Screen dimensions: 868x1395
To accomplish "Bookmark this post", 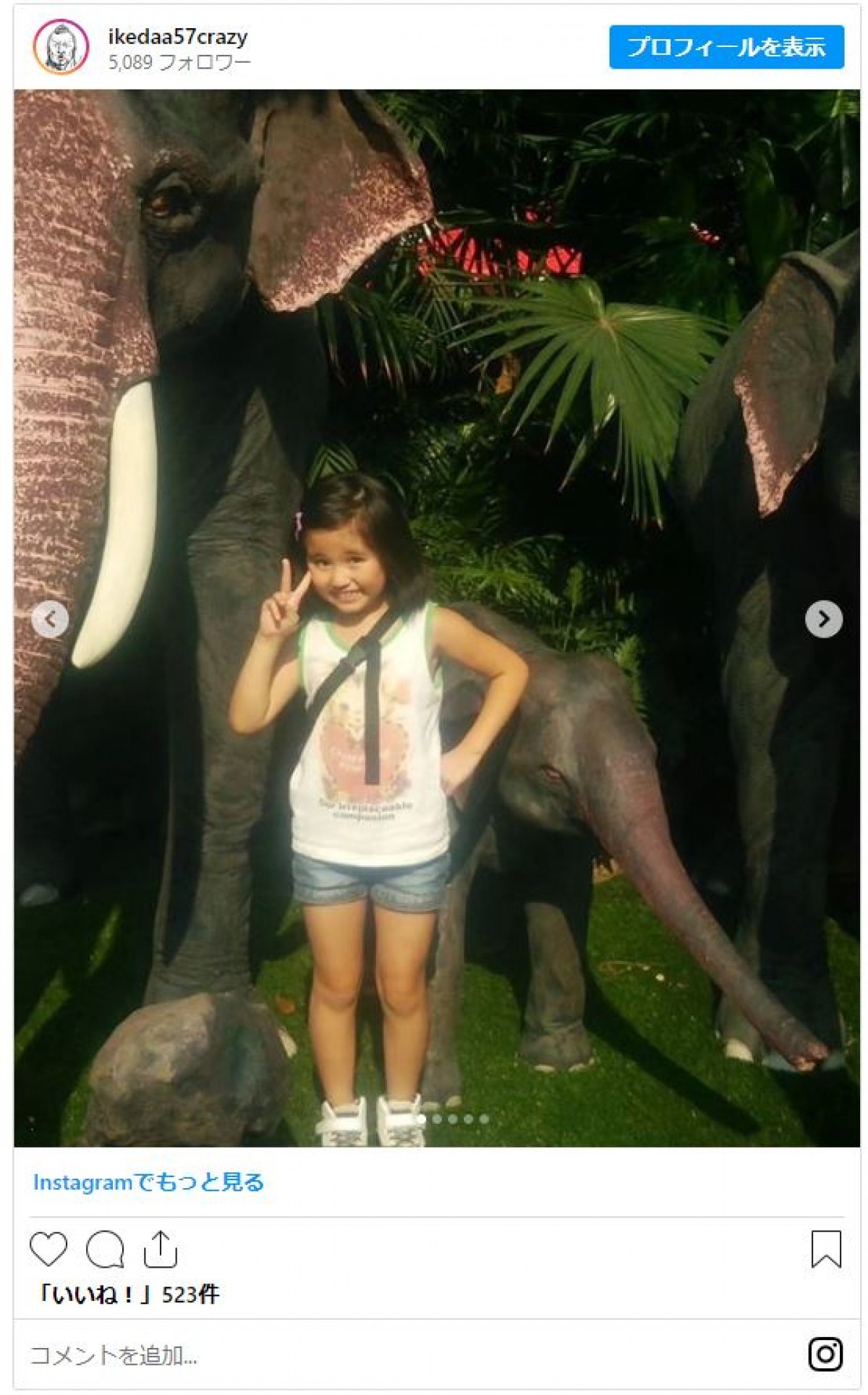I will (x=825, y=1249).
